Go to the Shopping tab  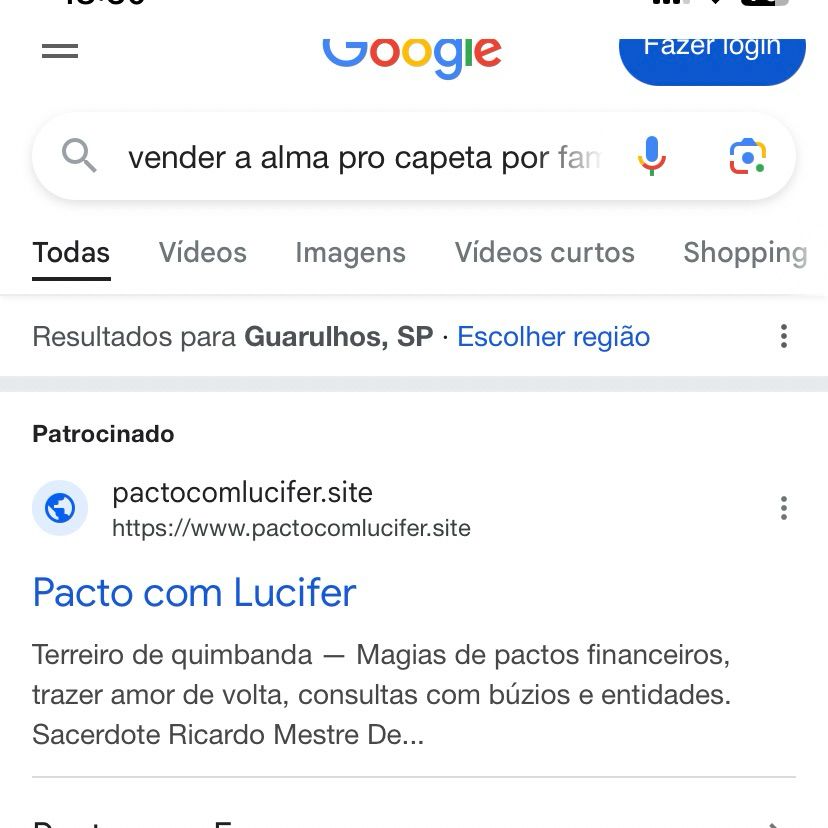coord(744,252)
